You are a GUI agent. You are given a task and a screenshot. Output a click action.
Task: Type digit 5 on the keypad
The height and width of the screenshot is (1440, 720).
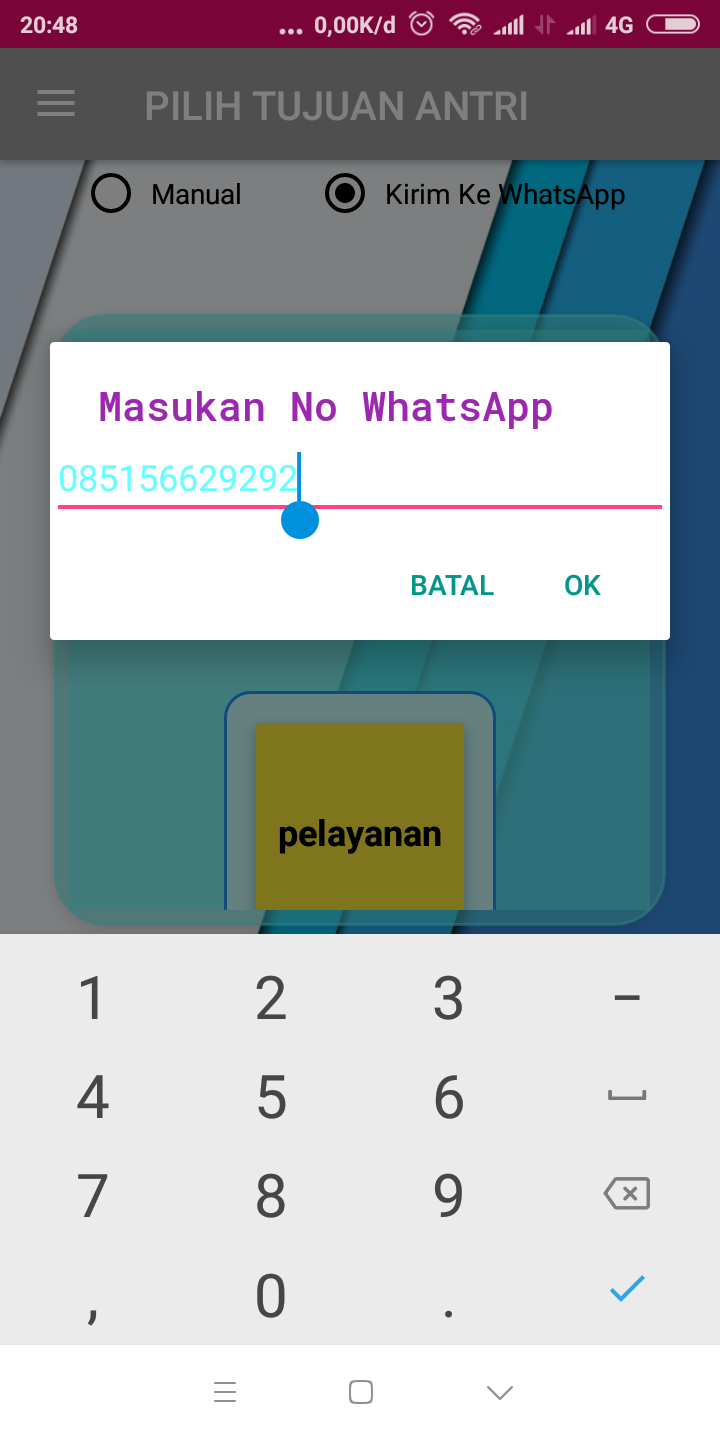click(271, 1097)
